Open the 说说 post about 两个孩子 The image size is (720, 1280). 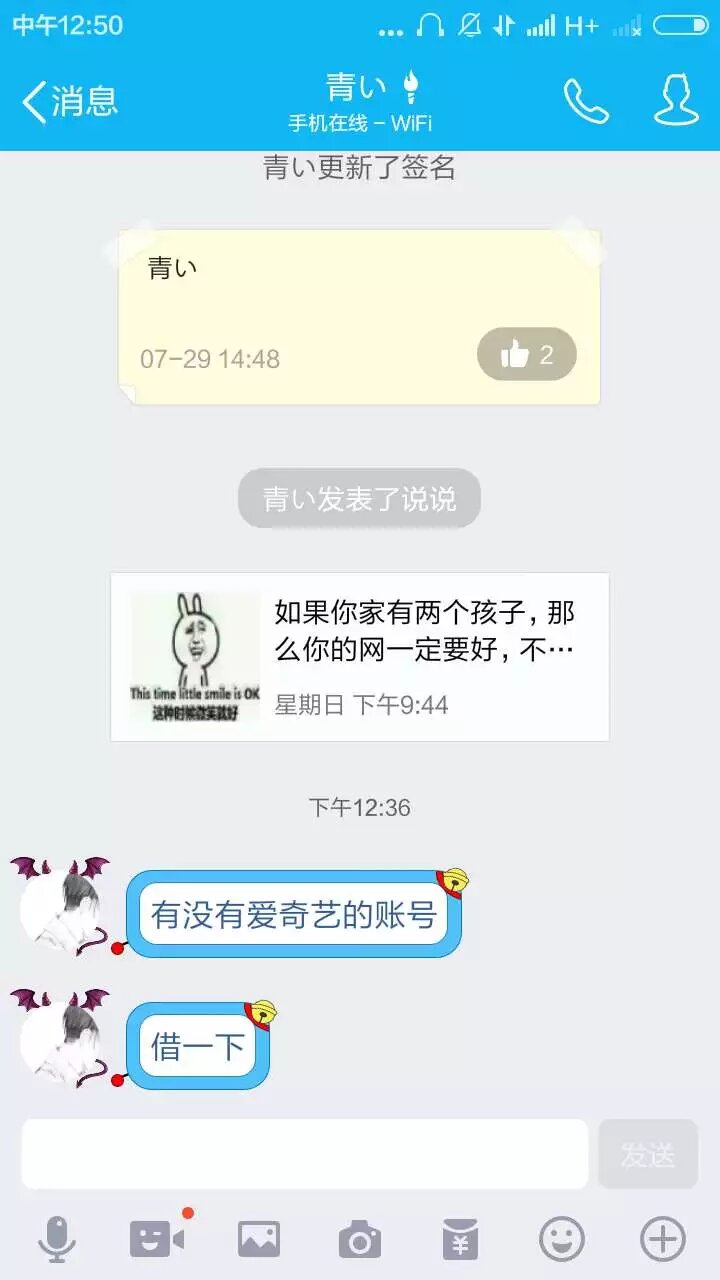[x=359, y=657]
